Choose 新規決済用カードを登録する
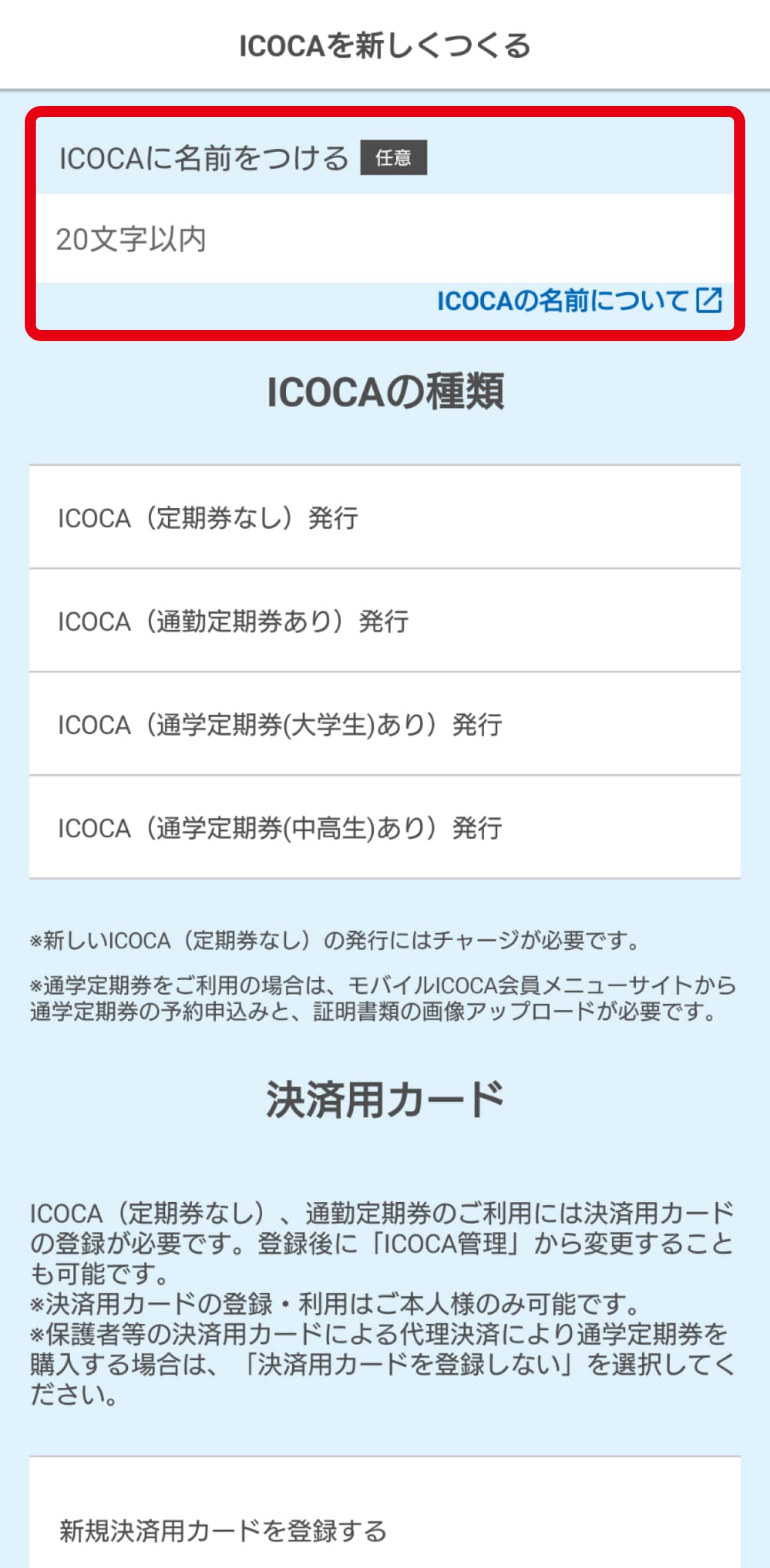The height and width of the screenshot is (1568, 770). tap(384, 1530)
